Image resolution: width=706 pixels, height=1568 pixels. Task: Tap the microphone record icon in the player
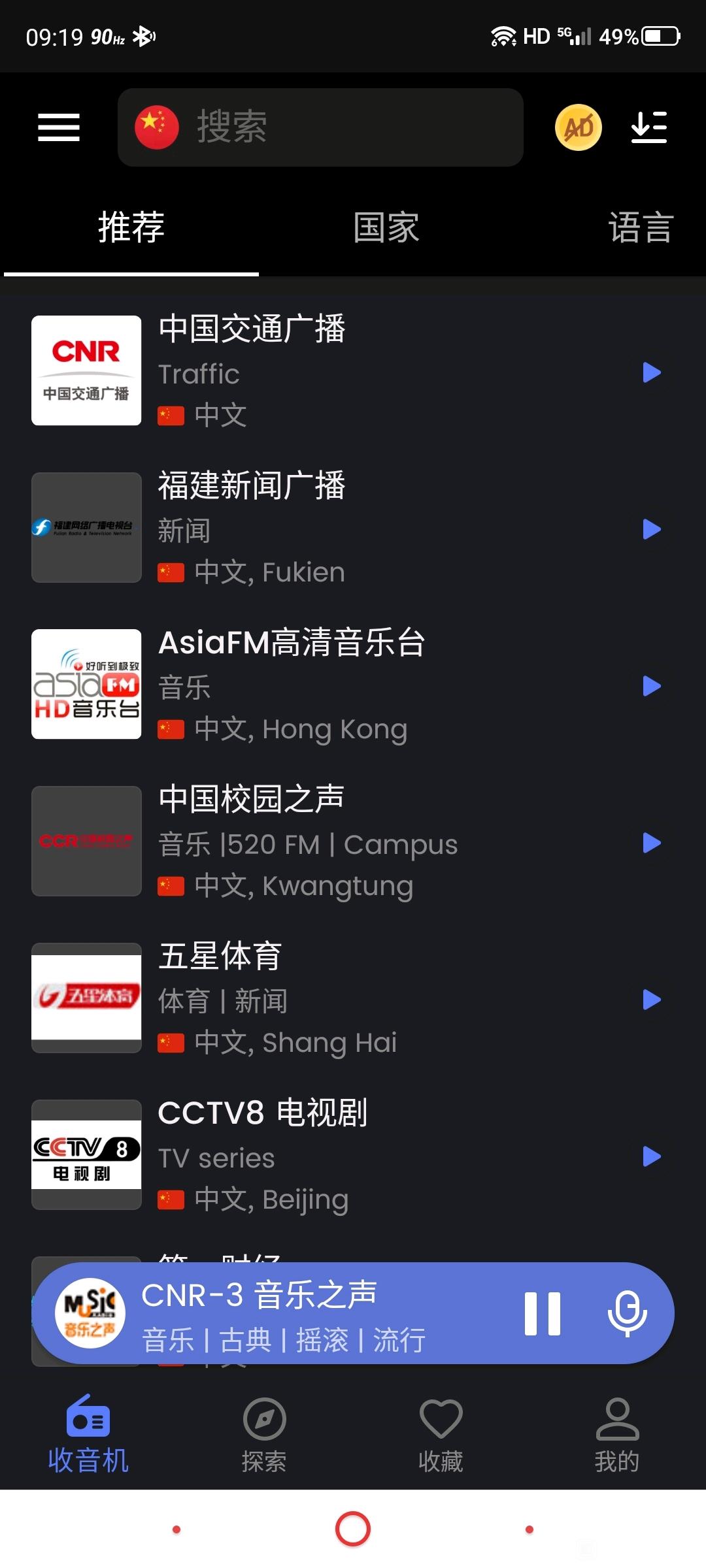click(x=628, y=1314)
